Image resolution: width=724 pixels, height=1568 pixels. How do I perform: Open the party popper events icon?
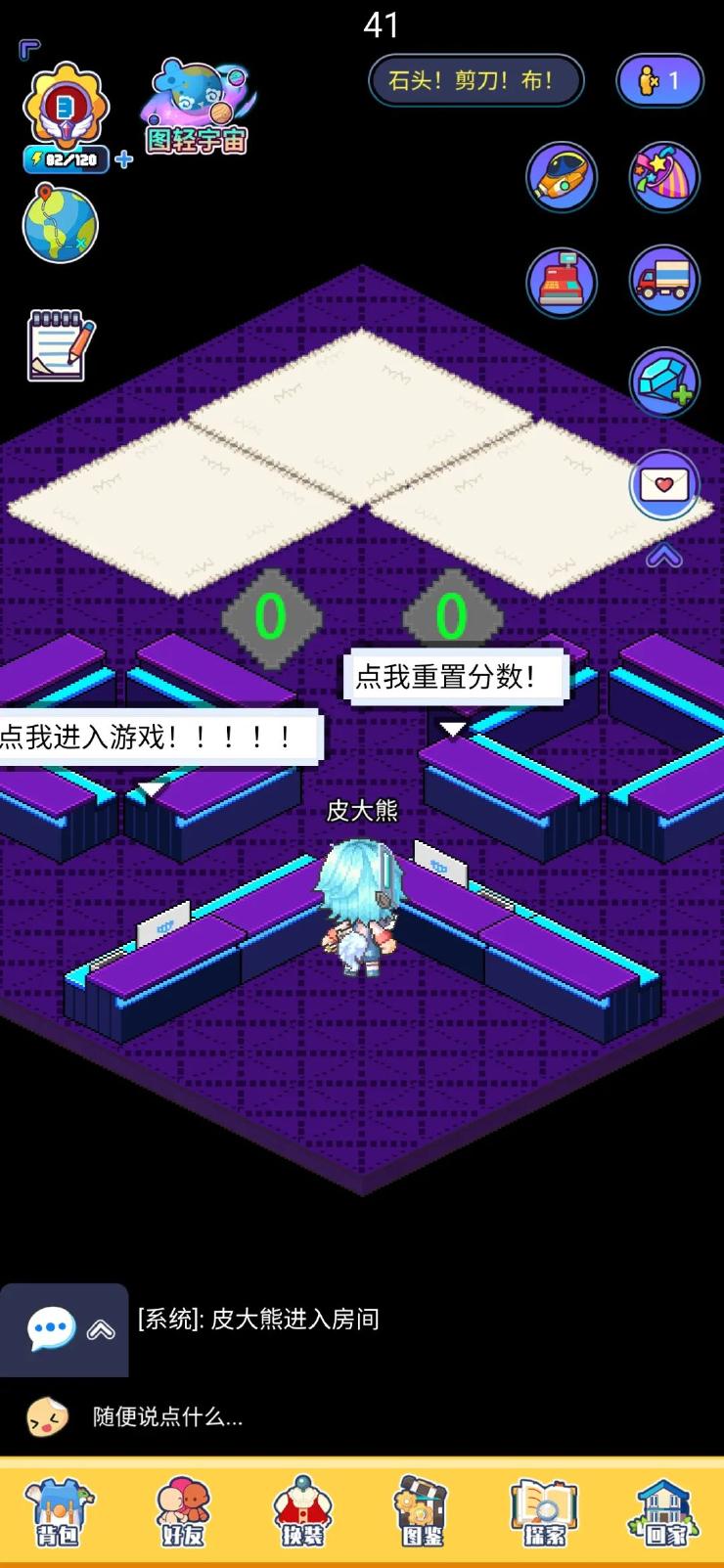664,177
